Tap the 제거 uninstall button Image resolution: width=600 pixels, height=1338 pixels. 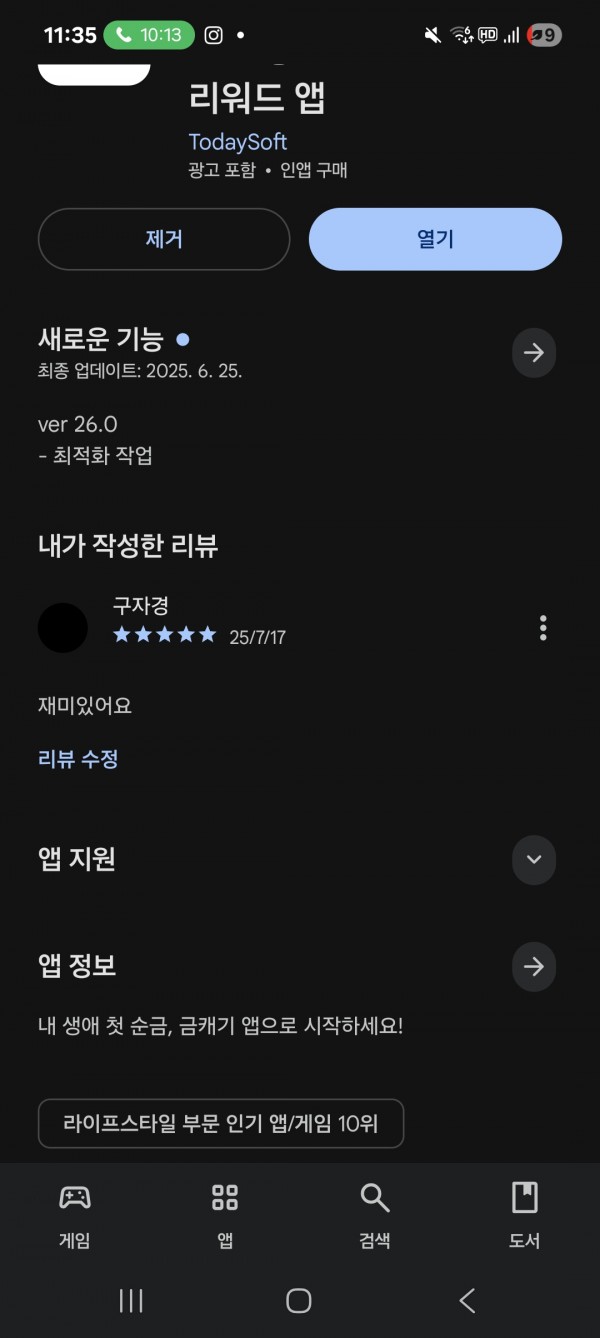(x=164, y=239)
